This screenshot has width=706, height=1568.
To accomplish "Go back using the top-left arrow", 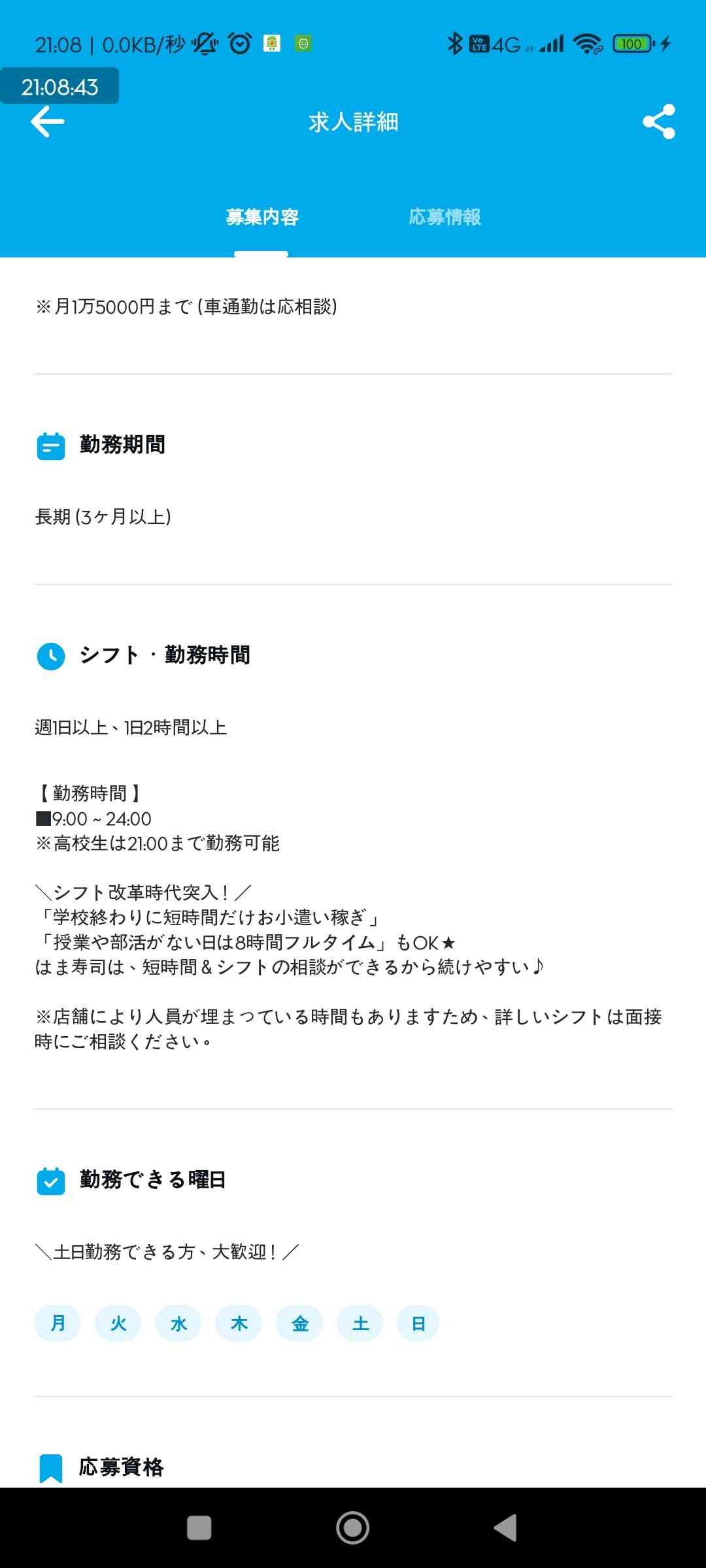I will [48, 122].
